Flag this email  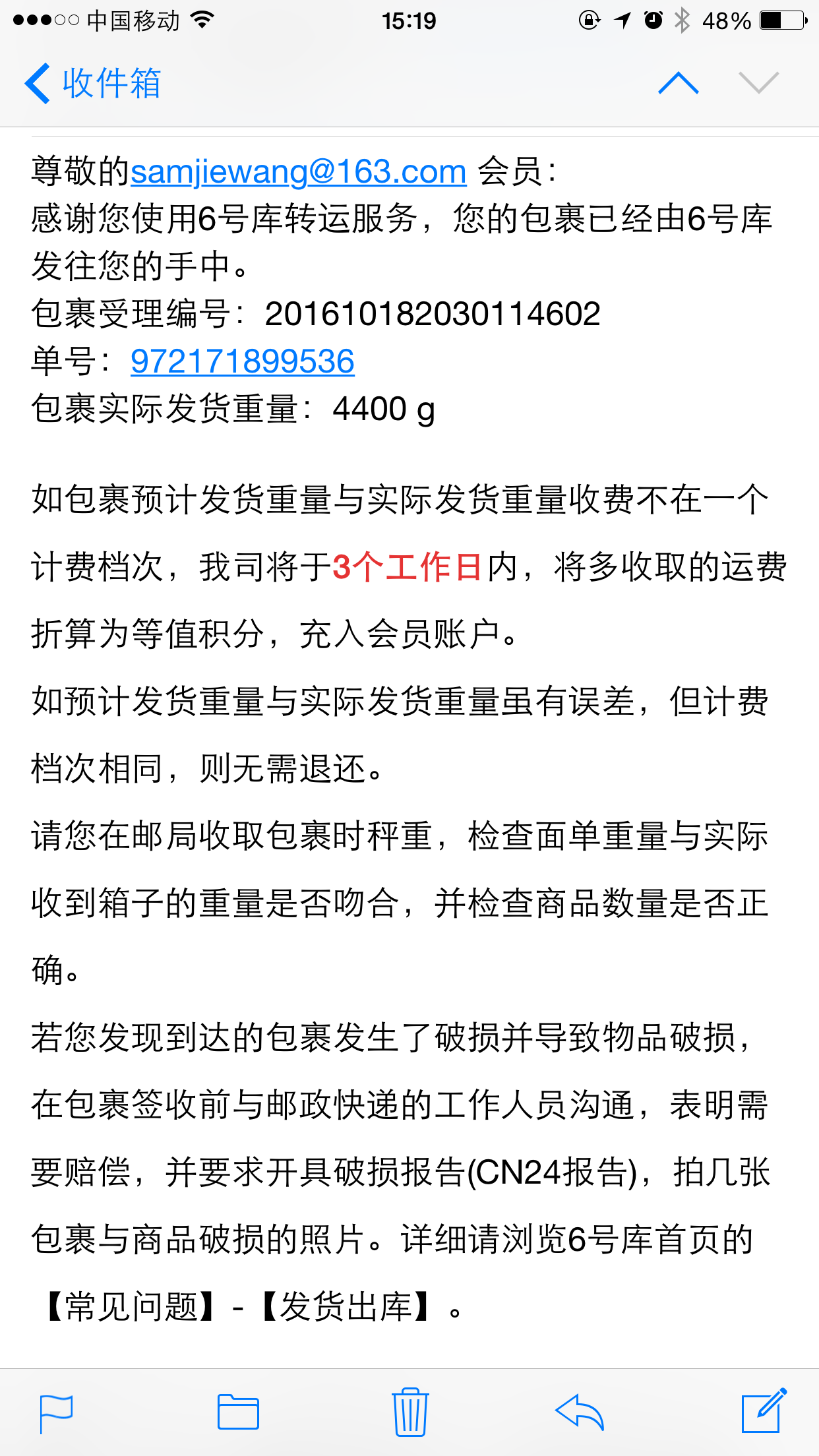[x=56, y=1413]
